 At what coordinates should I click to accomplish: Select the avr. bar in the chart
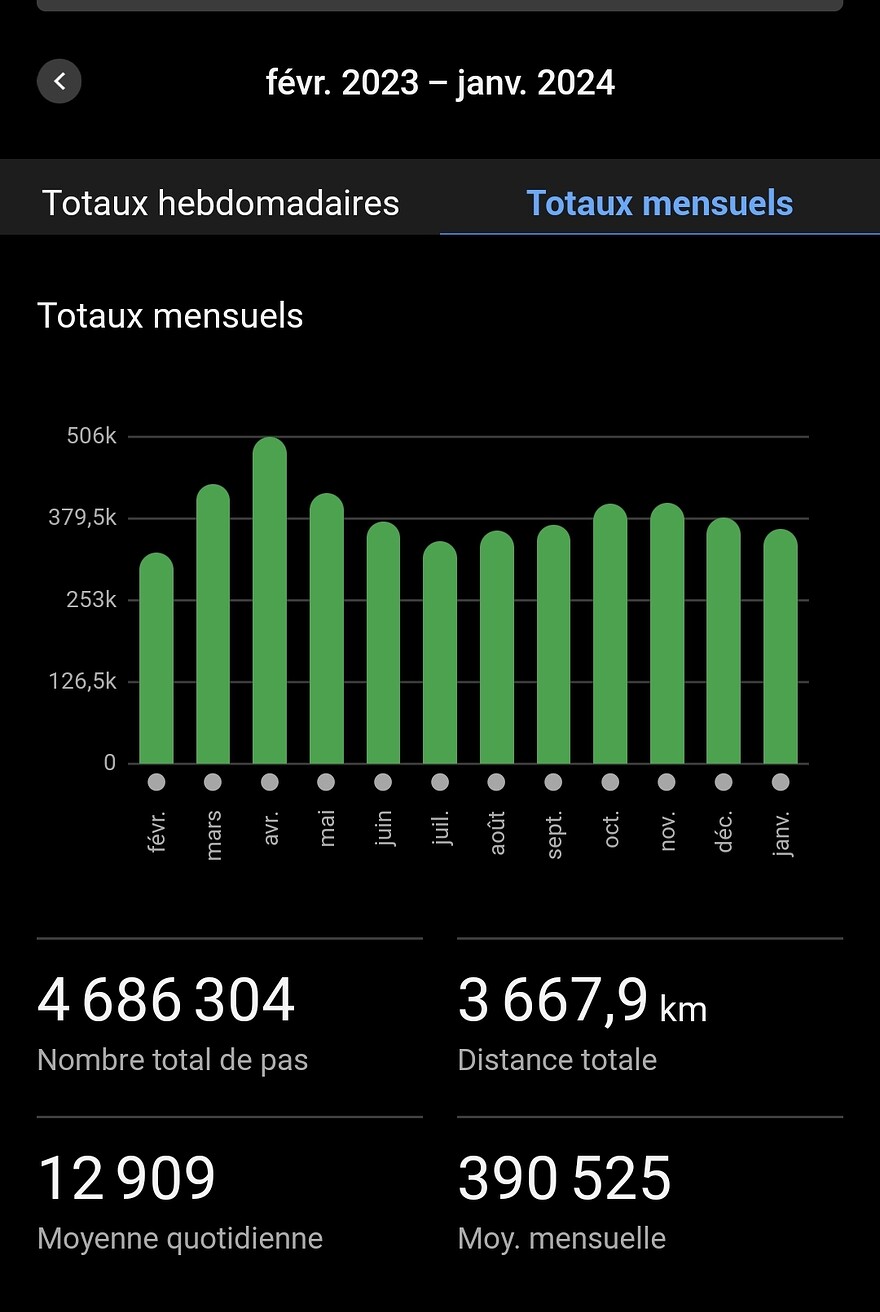point(270,602)
